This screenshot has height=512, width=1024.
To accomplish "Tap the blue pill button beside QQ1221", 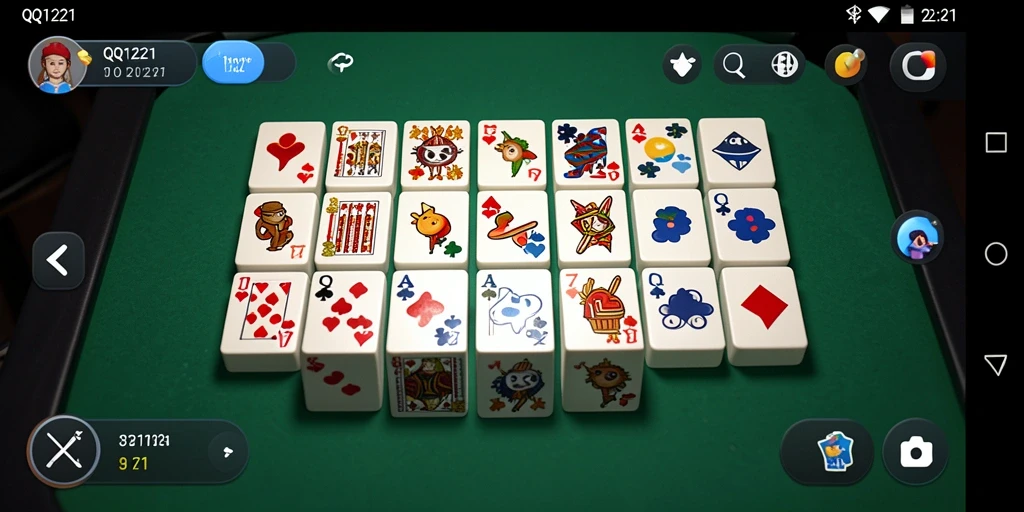I will pyautogui.click(x=233, y=63).
